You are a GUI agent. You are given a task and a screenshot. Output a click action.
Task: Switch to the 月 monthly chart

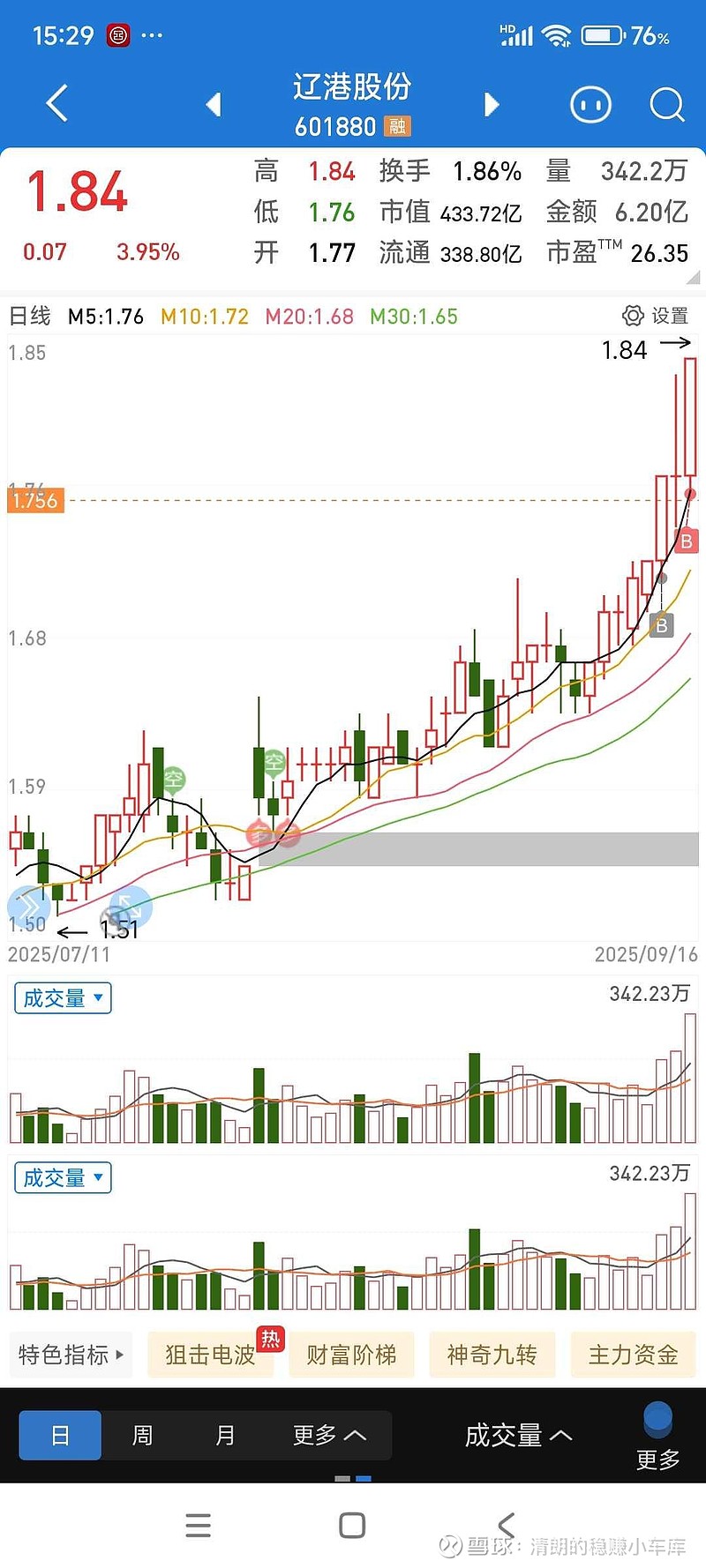tap(225, 1436)
